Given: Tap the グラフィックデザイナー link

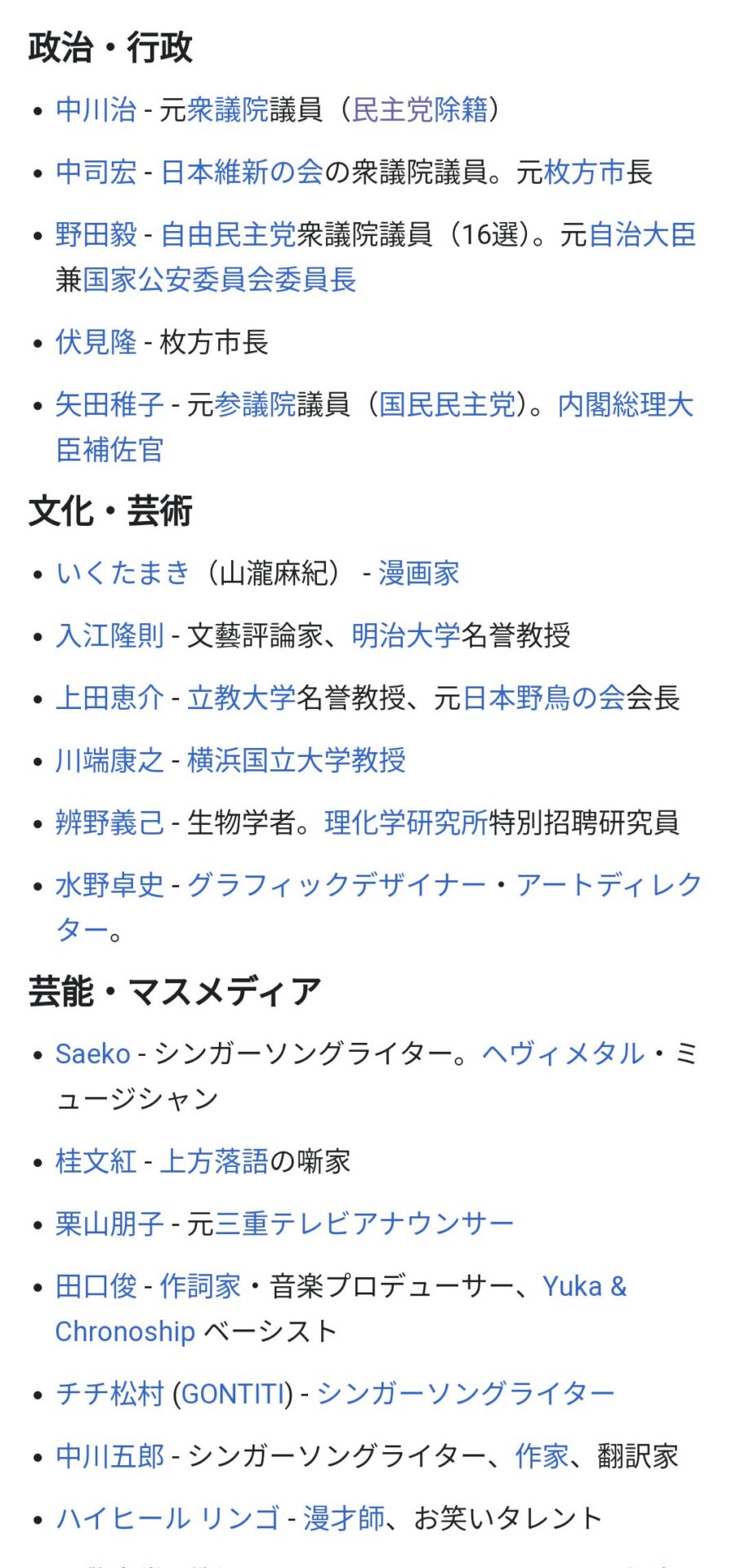Looking at the screenshot, I should pyautogui.click(x=337, y=885).
